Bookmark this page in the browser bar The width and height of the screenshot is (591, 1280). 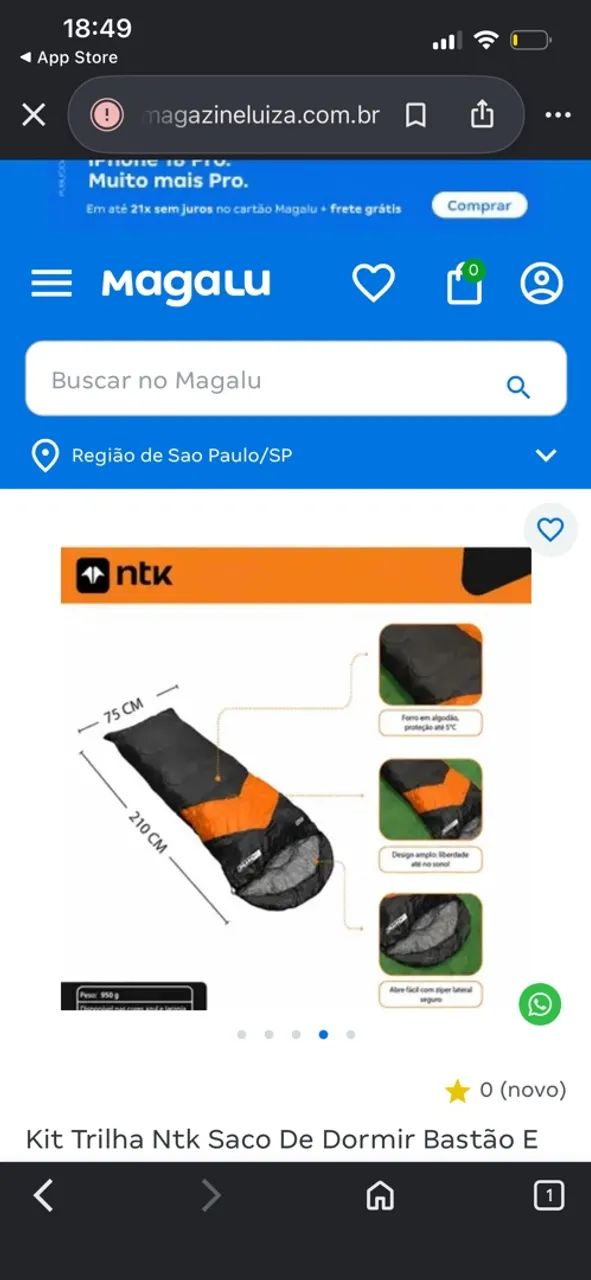tap(416, 115)
